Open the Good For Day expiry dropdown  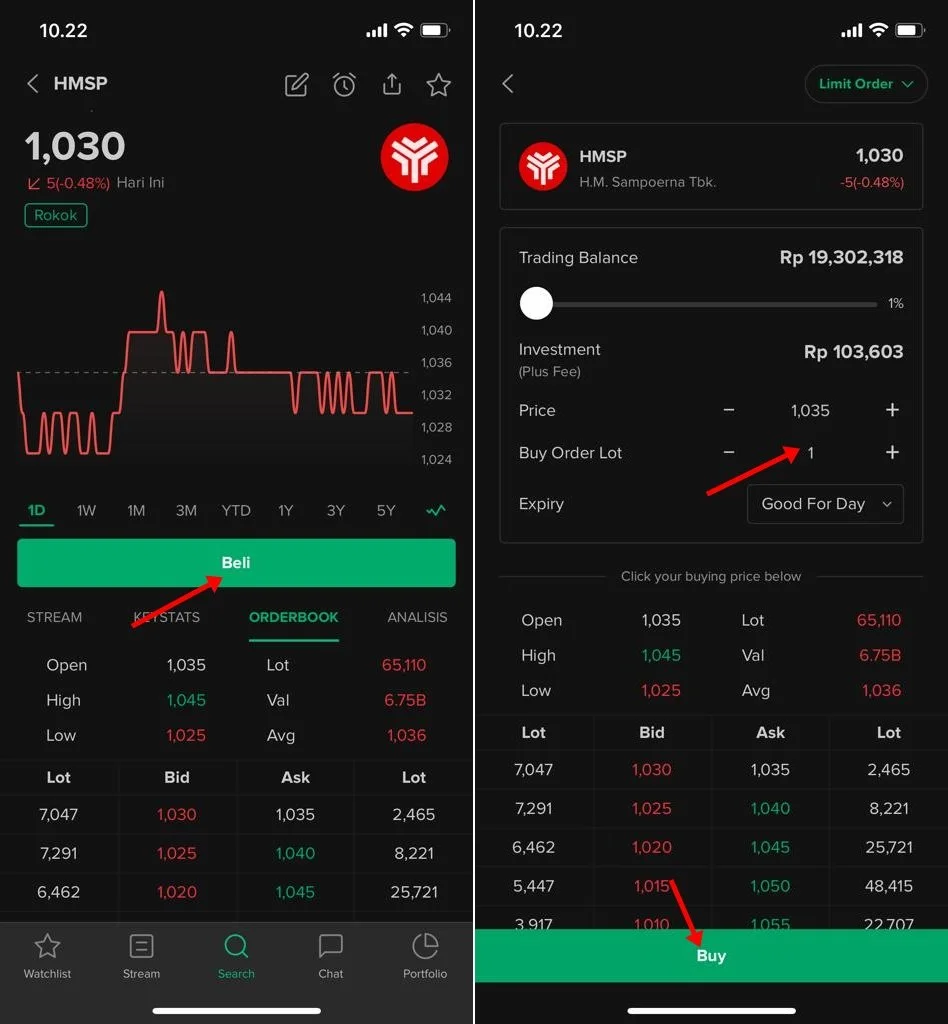click(x=825, y=504)
